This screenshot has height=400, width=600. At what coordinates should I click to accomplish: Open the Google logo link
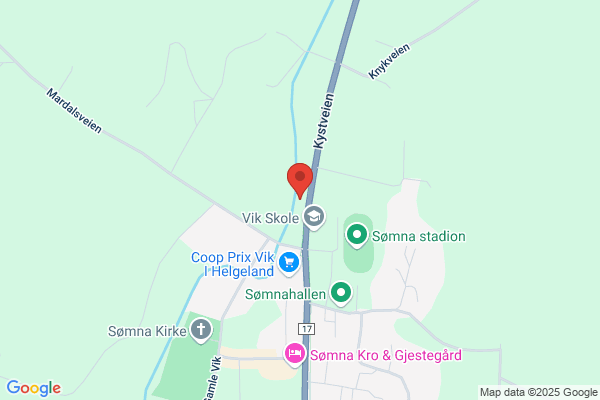point(34,388)
